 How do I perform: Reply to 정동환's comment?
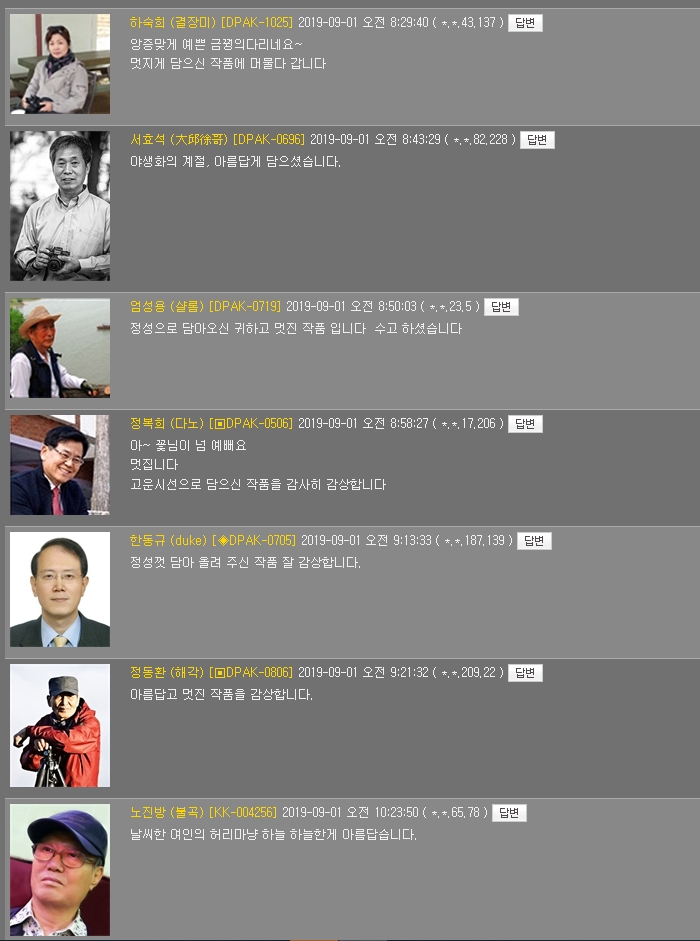pyautogui.click(x=525, y=673)
